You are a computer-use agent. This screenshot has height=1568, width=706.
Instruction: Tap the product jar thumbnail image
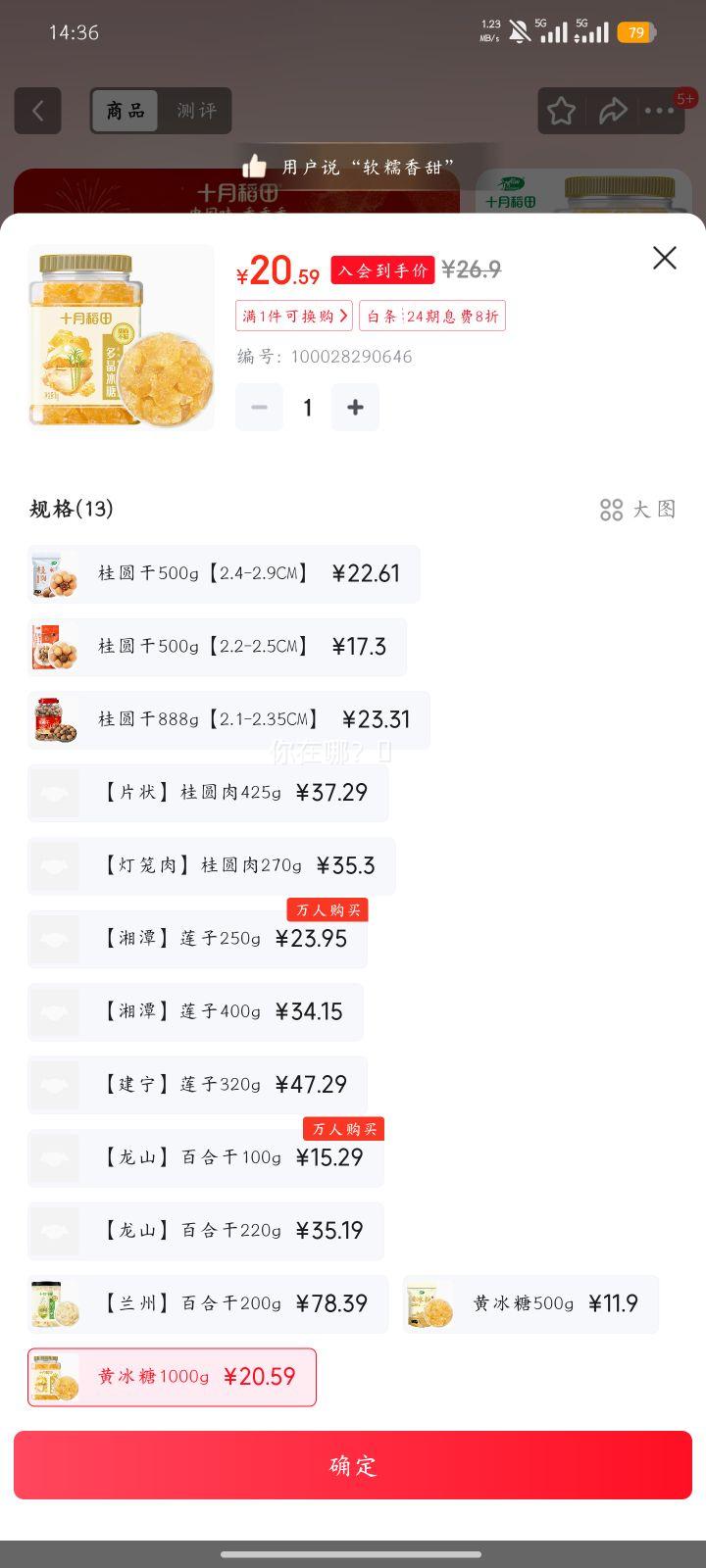pyautogui.click(x=121, y=336)
